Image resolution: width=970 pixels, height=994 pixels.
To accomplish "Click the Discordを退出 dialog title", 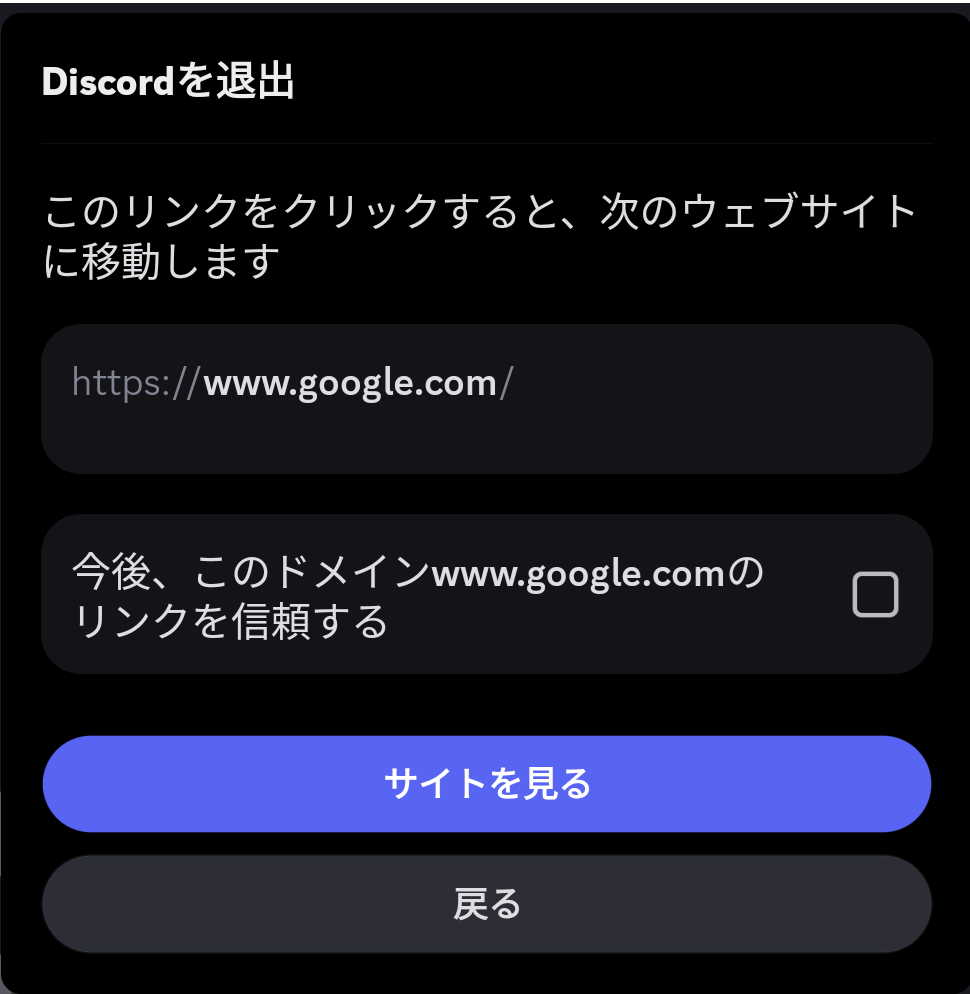I will click(167, 81).
